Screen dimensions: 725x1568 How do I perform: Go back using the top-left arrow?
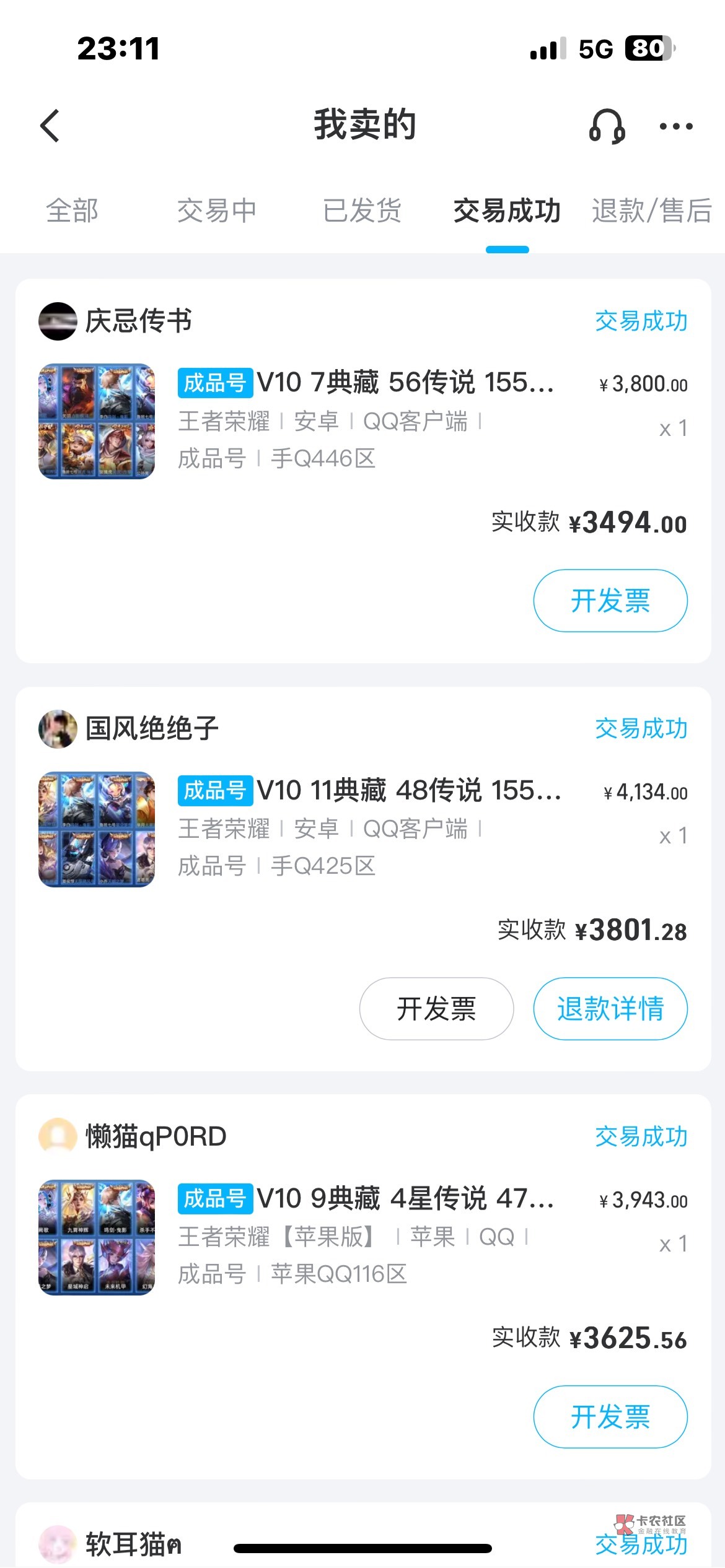click(50, 126)
